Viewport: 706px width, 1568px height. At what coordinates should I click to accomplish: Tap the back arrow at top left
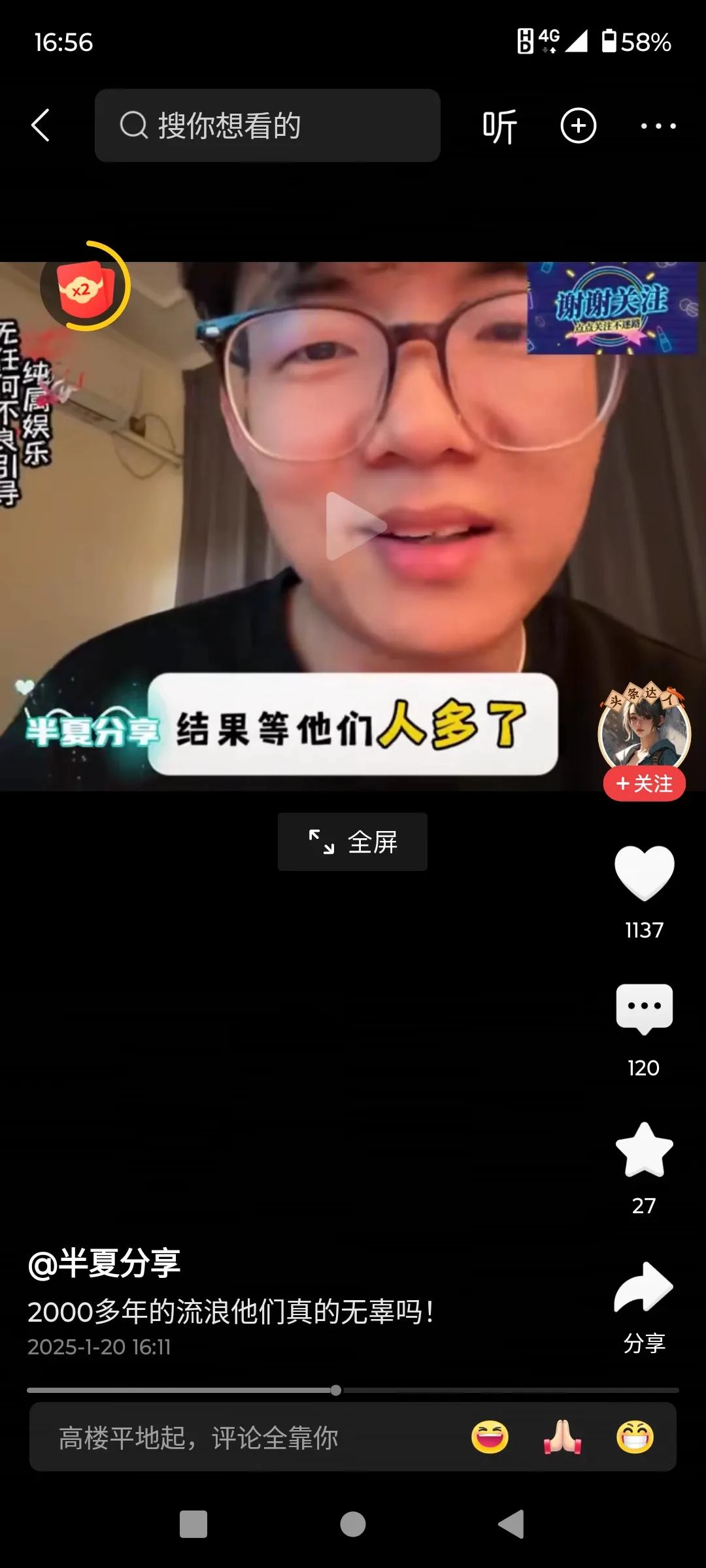[41, 125]
